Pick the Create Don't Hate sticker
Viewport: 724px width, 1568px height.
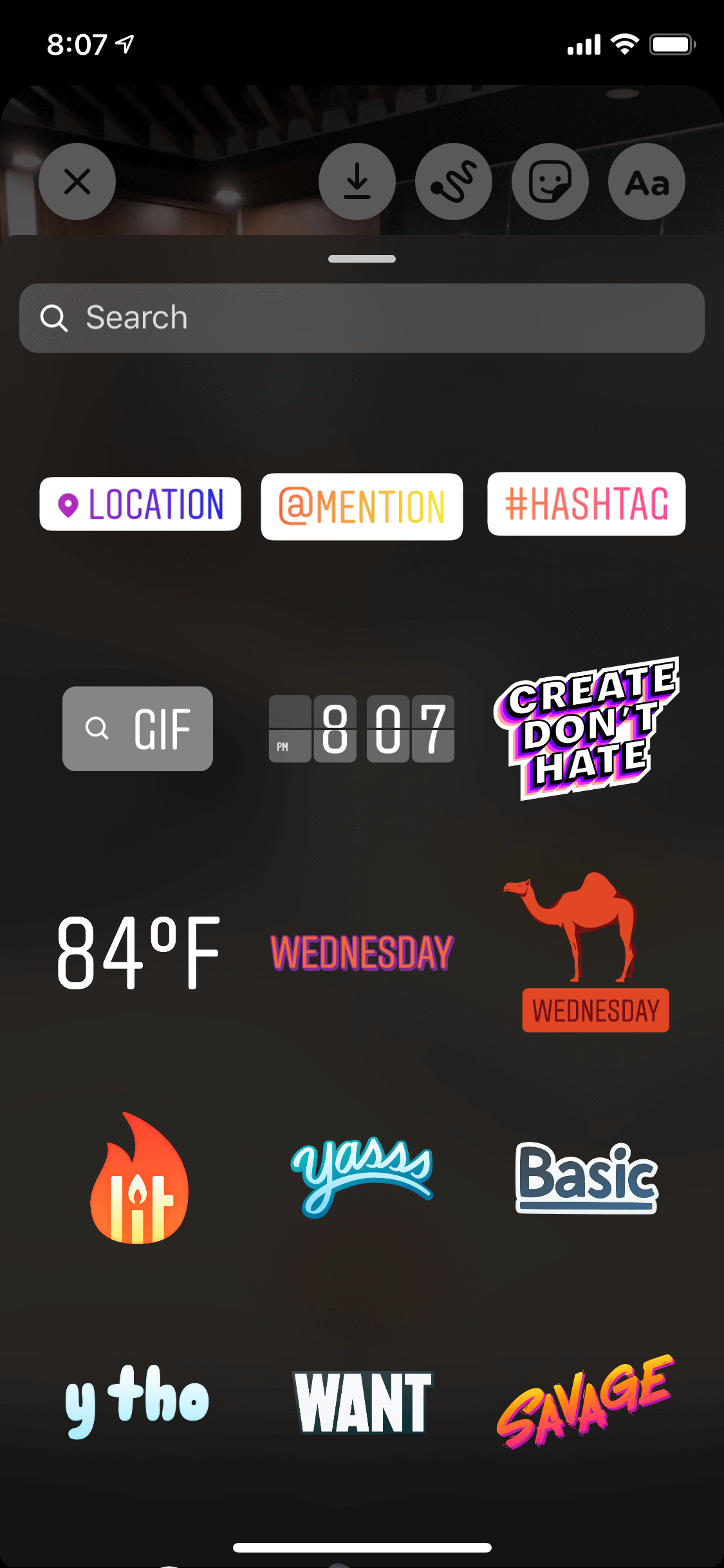pos(587,729)
